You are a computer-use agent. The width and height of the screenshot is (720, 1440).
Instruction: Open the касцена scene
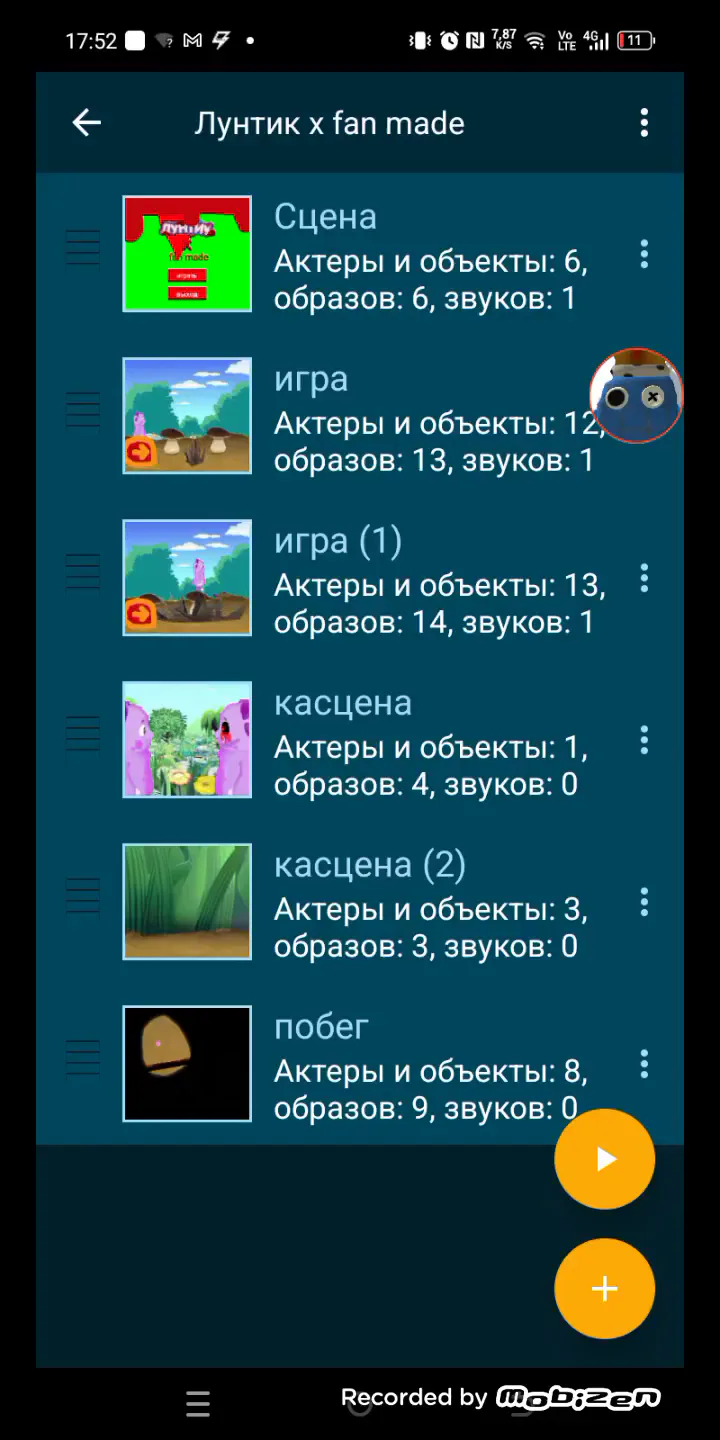pyautogui.click(x=360, y=740)
